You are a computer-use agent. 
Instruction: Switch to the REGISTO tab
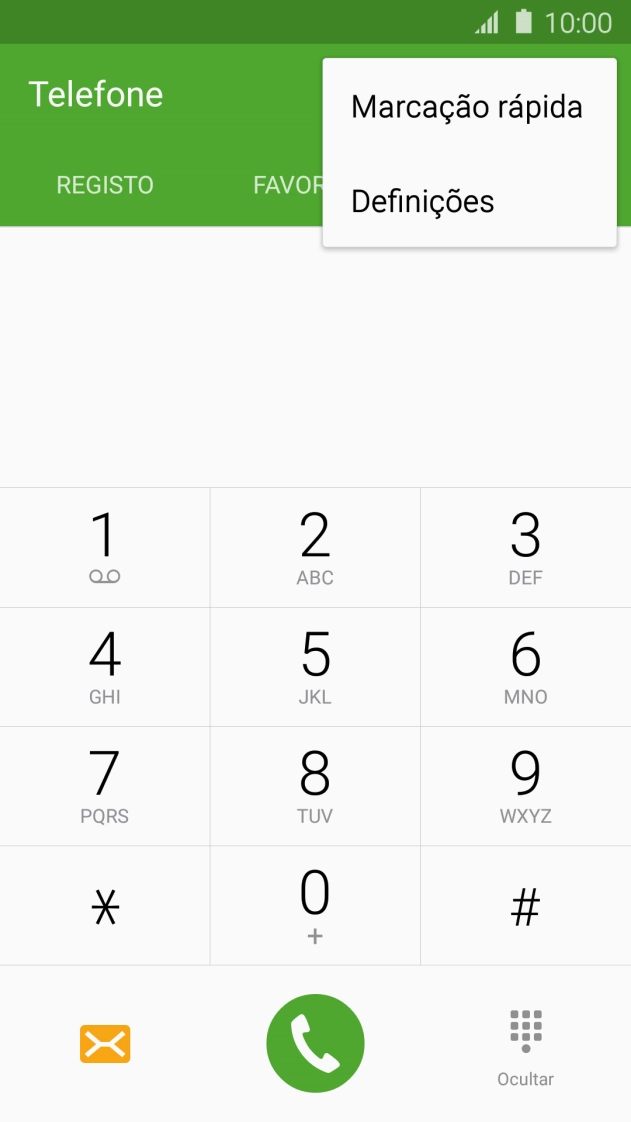point(105,185)
